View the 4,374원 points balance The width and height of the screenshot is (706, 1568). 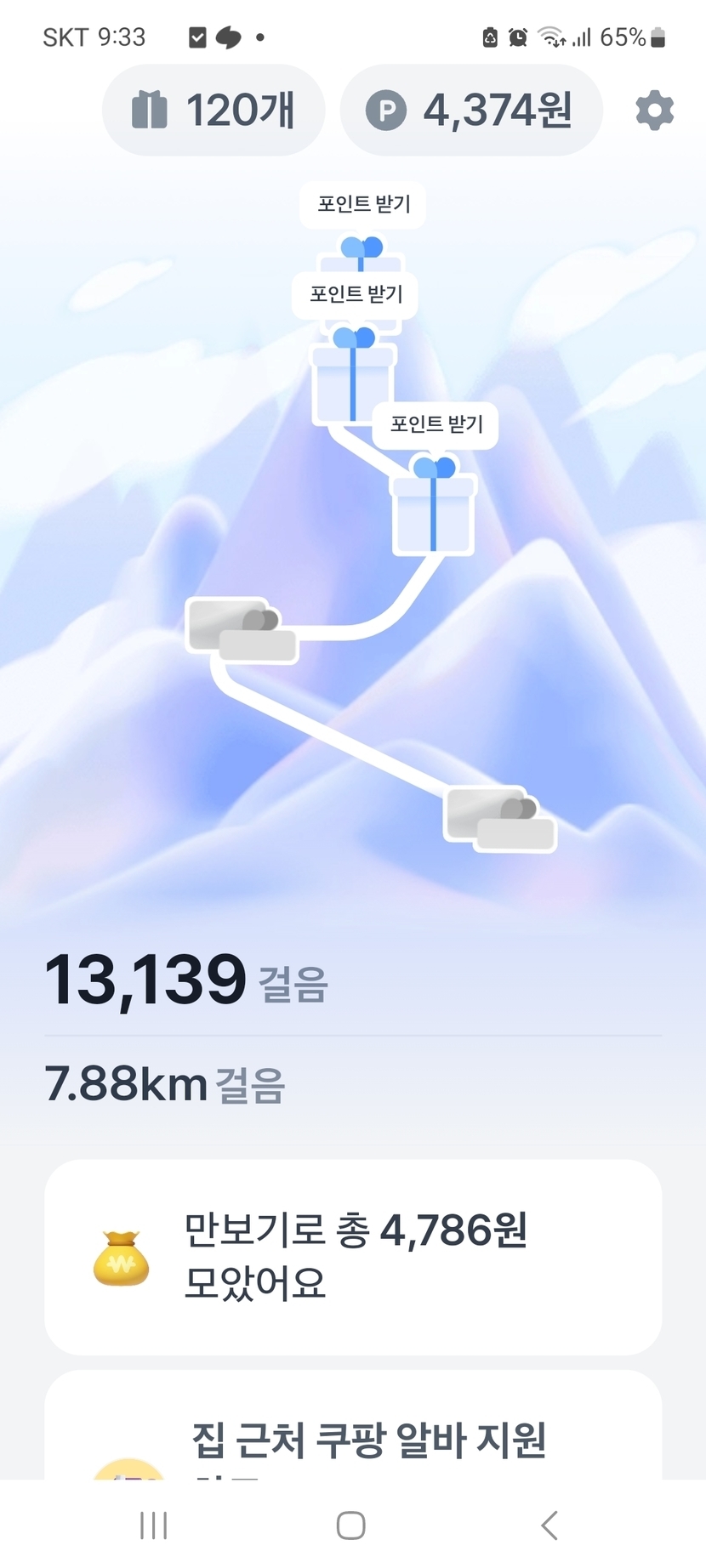pyautogui.click(x=471, y=111)
